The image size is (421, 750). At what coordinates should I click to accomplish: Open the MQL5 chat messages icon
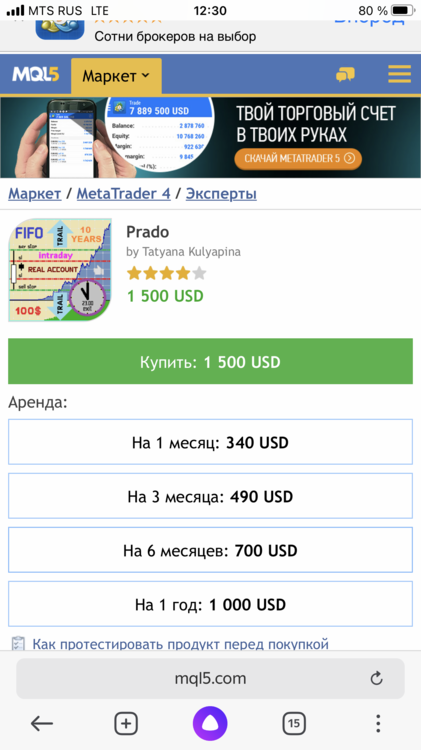click(345, 75)
